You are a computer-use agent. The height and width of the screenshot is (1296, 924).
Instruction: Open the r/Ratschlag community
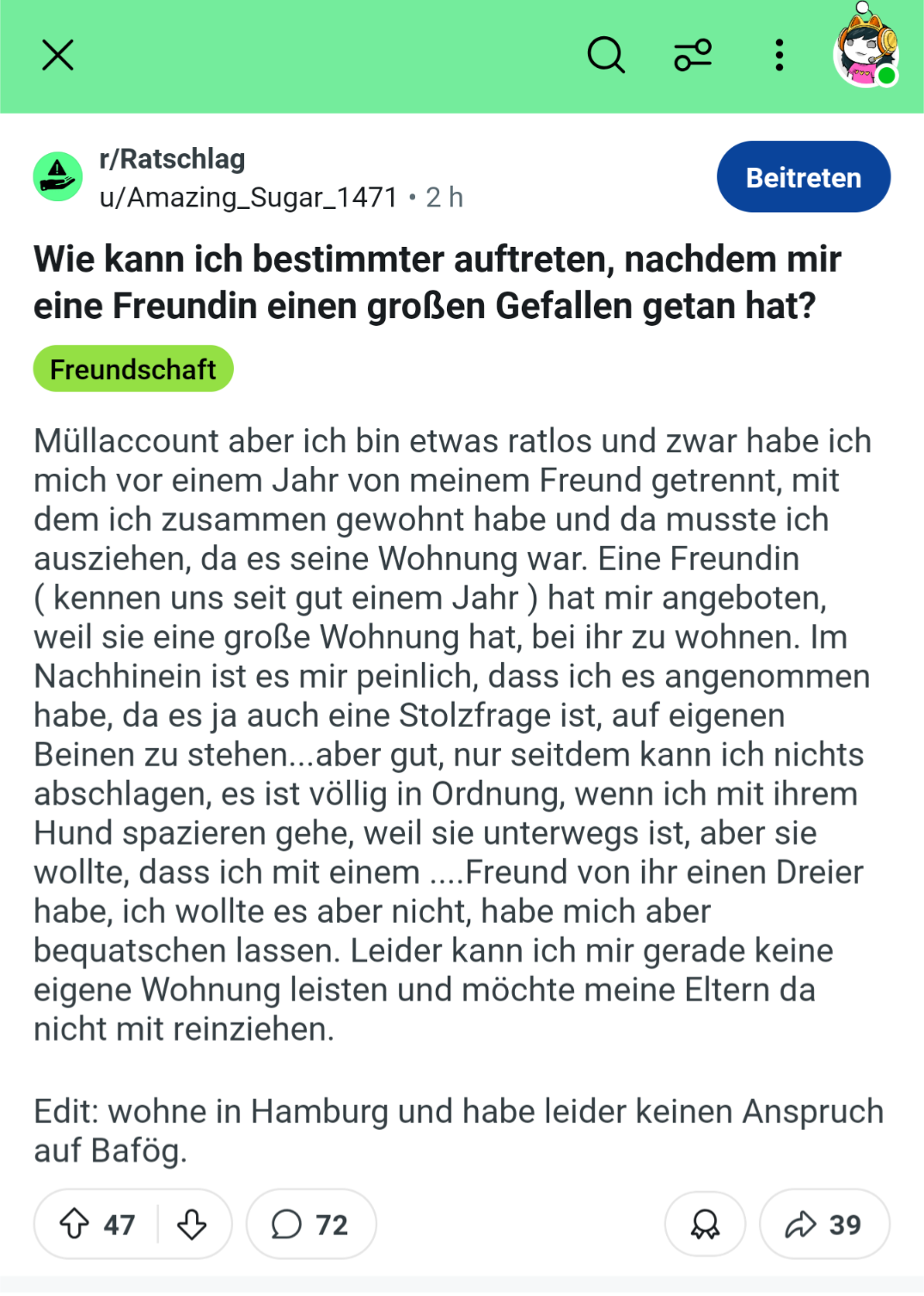click(172, 159)
